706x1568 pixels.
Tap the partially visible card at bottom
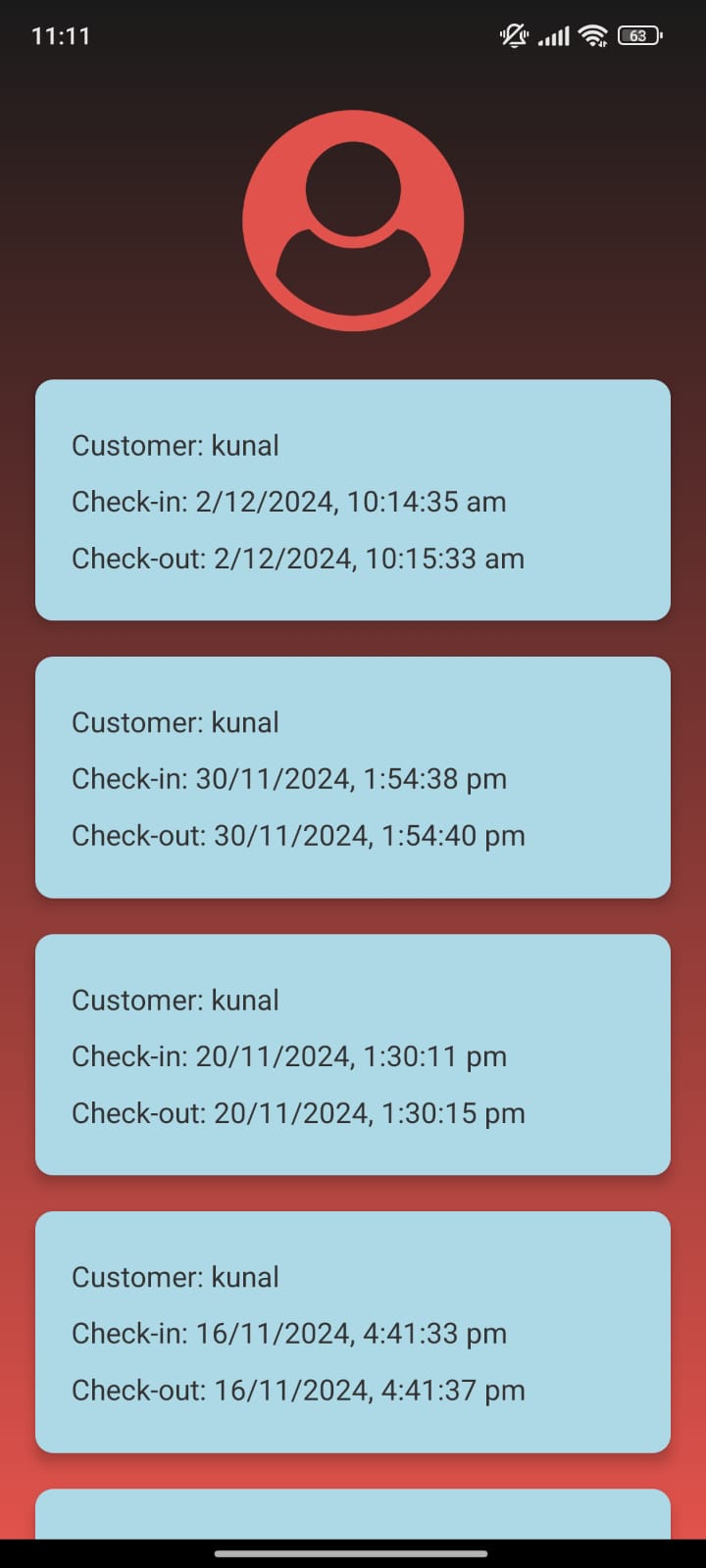tap(352, 1514)
